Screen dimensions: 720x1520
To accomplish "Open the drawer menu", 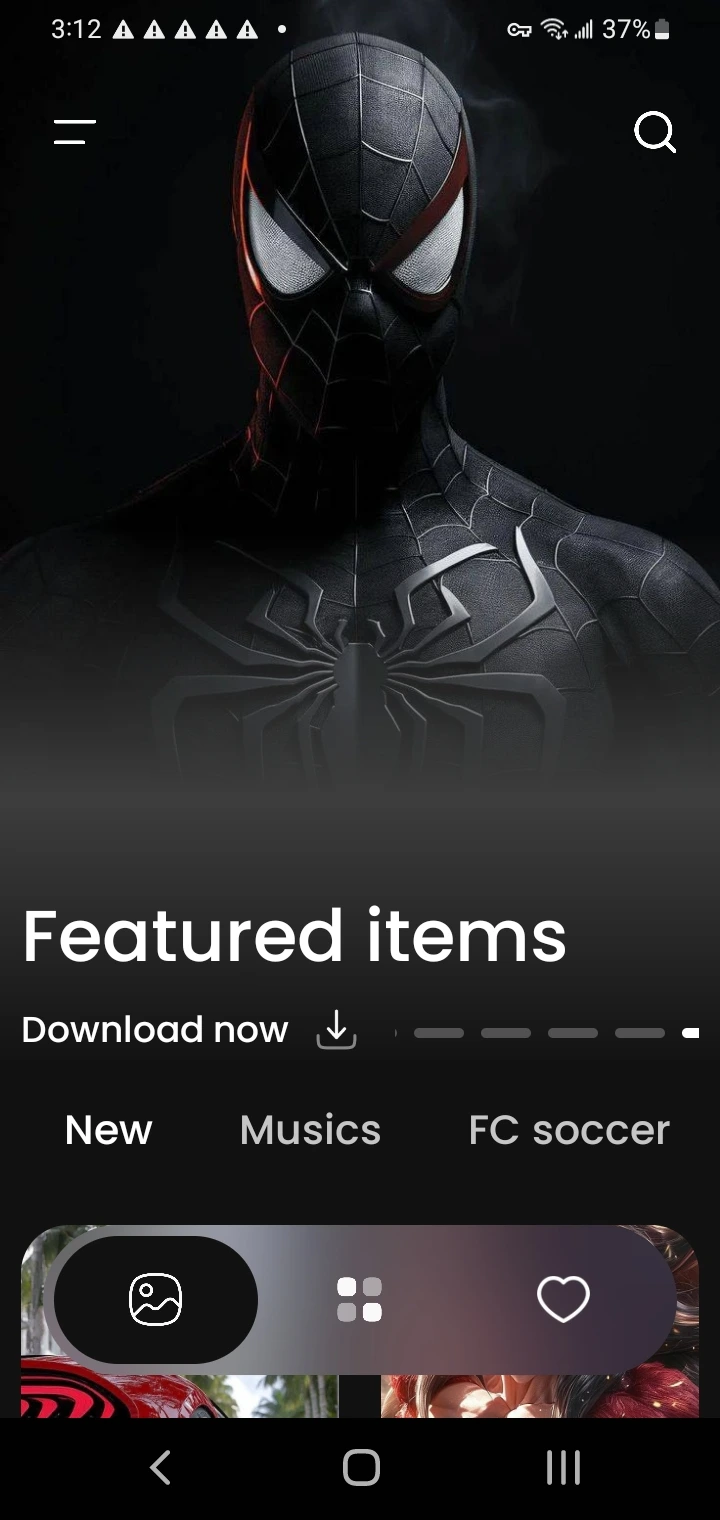I will (75, 131).
